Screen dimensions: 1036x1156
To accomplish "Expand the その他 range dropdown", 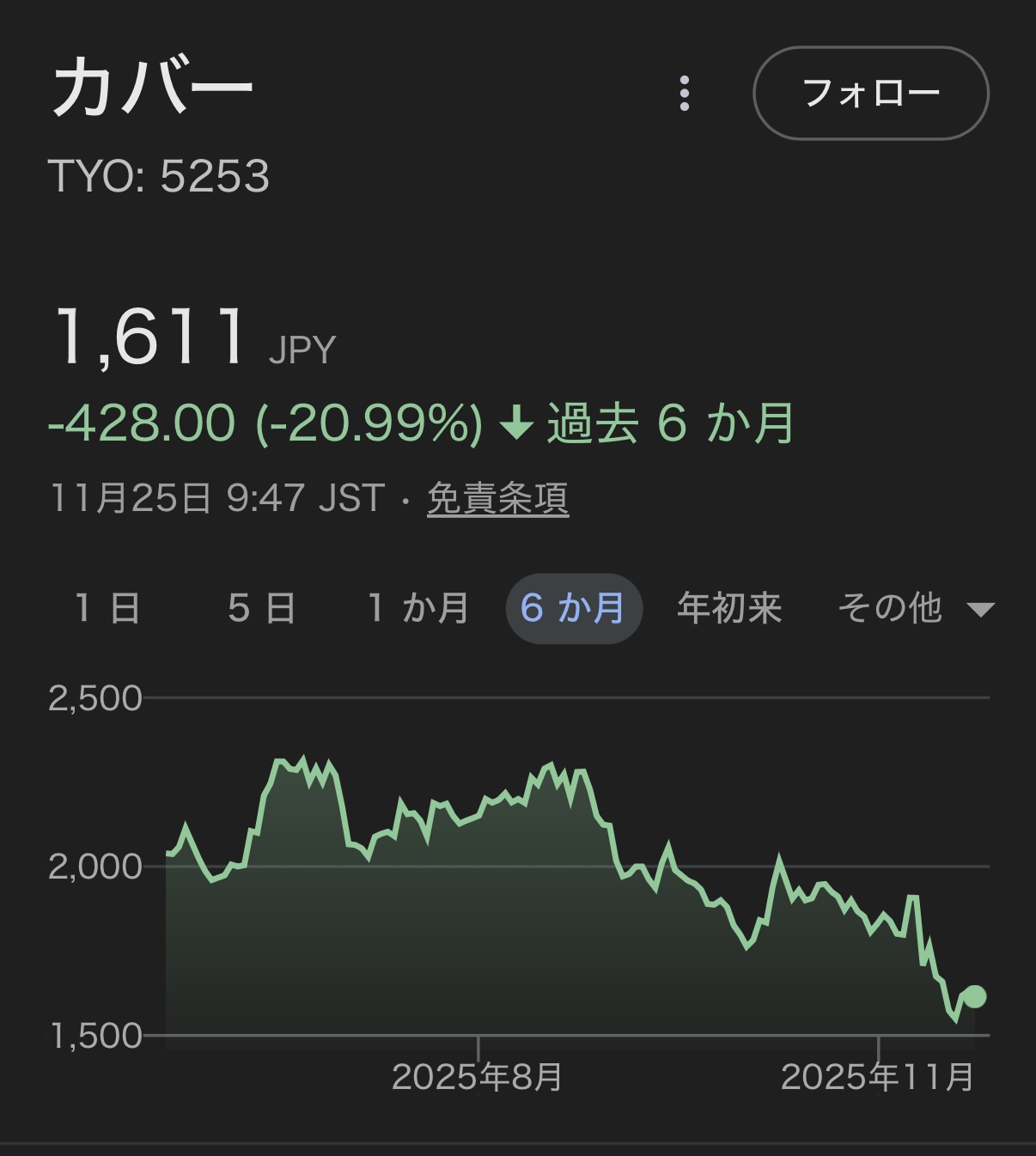I will (x=915, y=608).
